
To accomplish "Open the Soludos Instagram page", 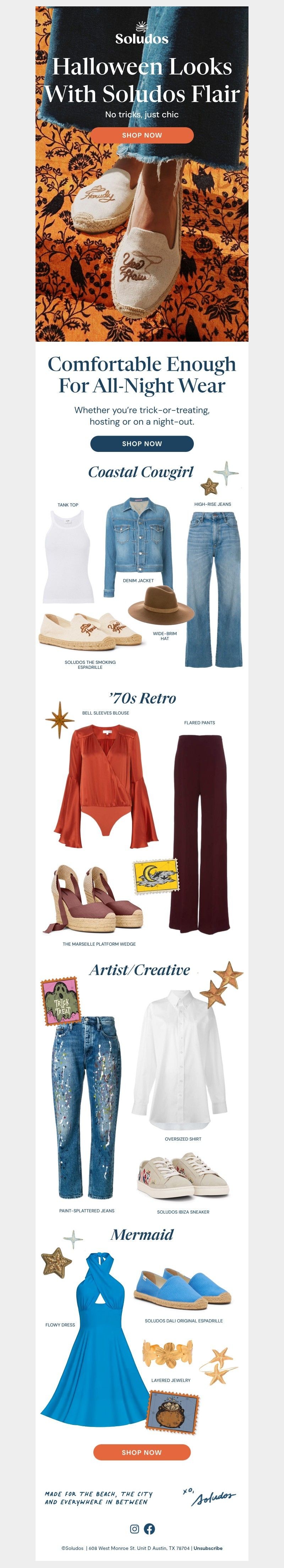I will coord(135,1528).
